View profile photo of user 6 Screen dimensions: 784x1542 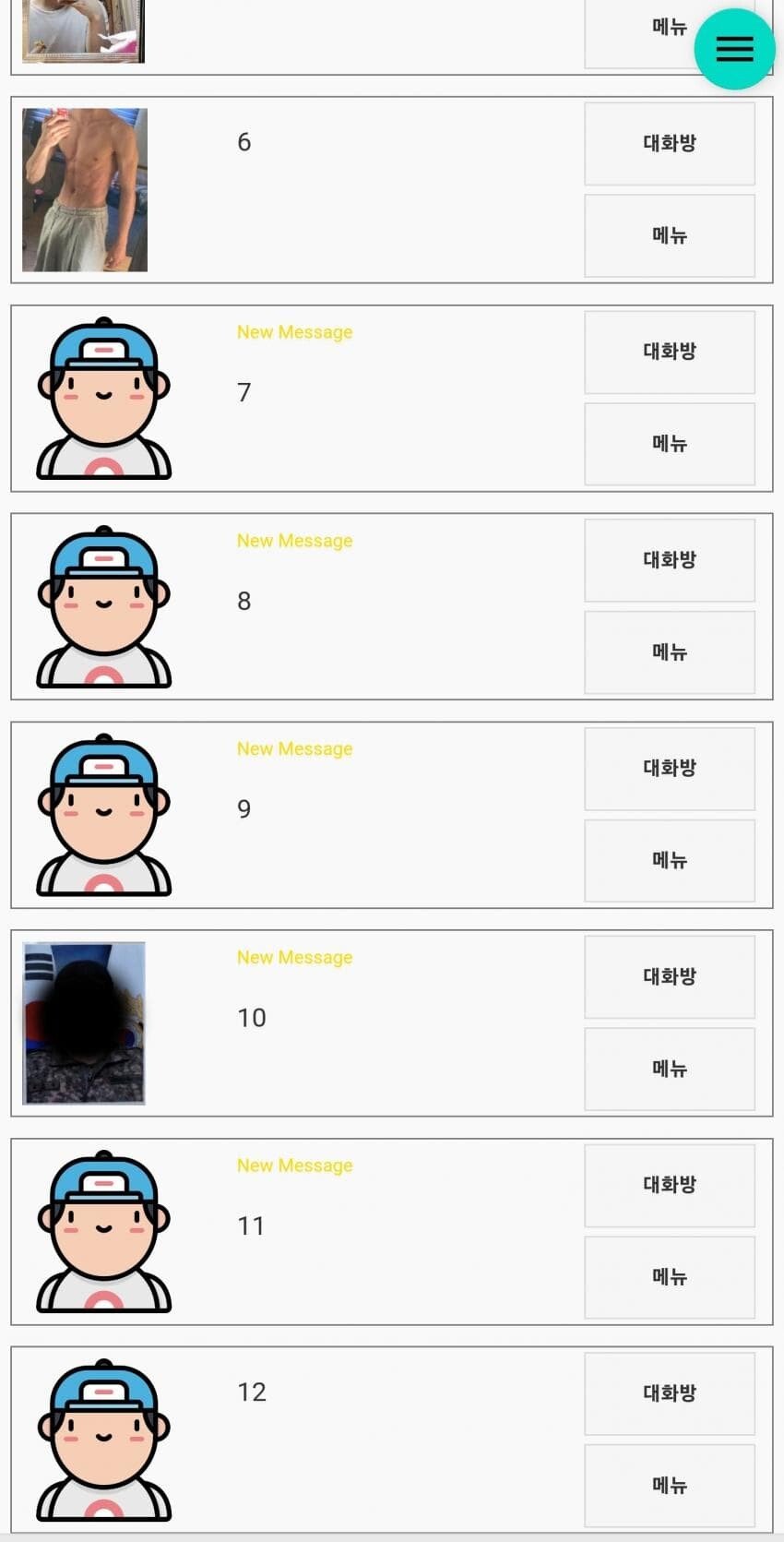[x=85, y=190]
